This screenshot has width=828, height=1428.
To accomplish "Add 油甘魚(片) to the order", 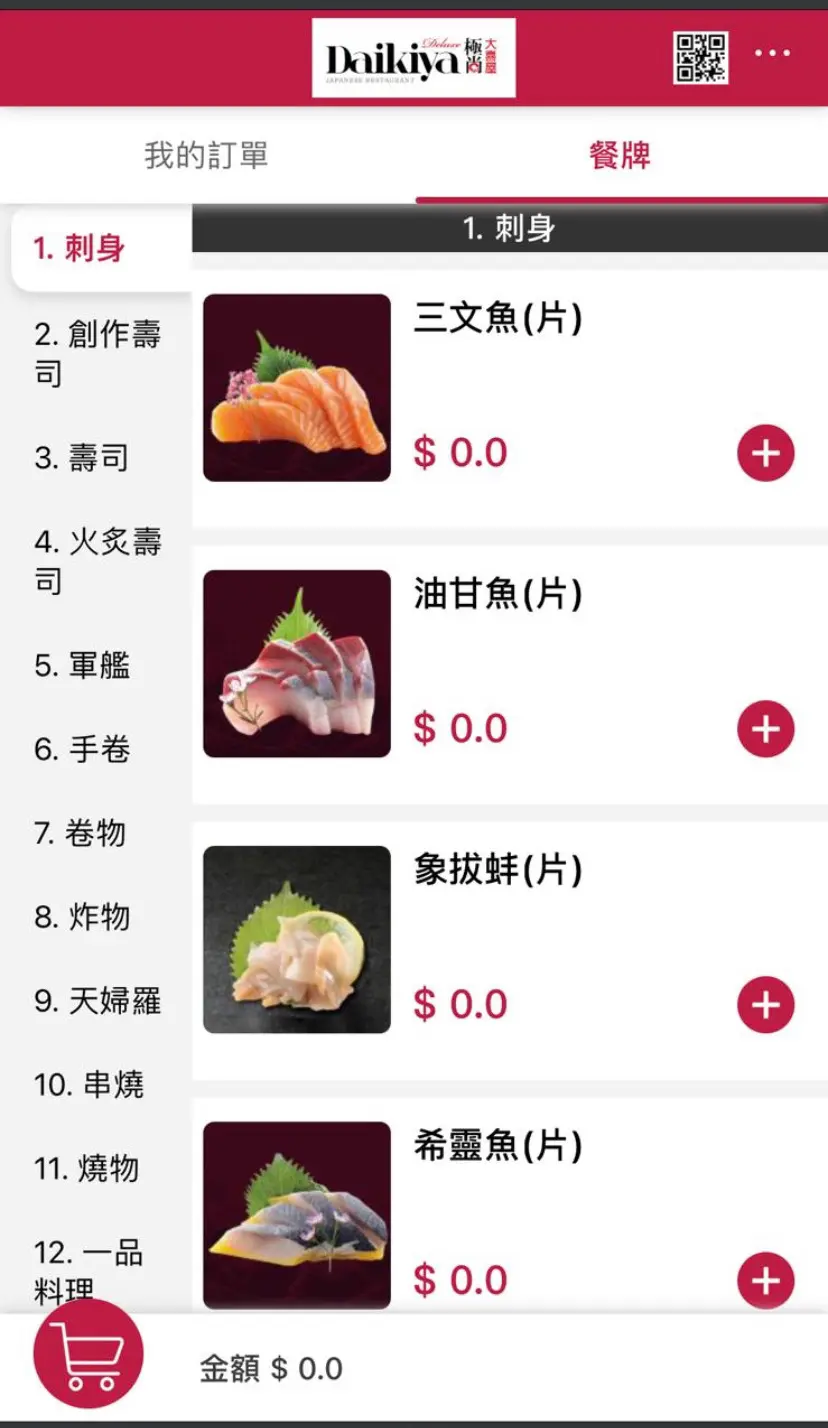I will pyautogui.click(x=766, y=730).
